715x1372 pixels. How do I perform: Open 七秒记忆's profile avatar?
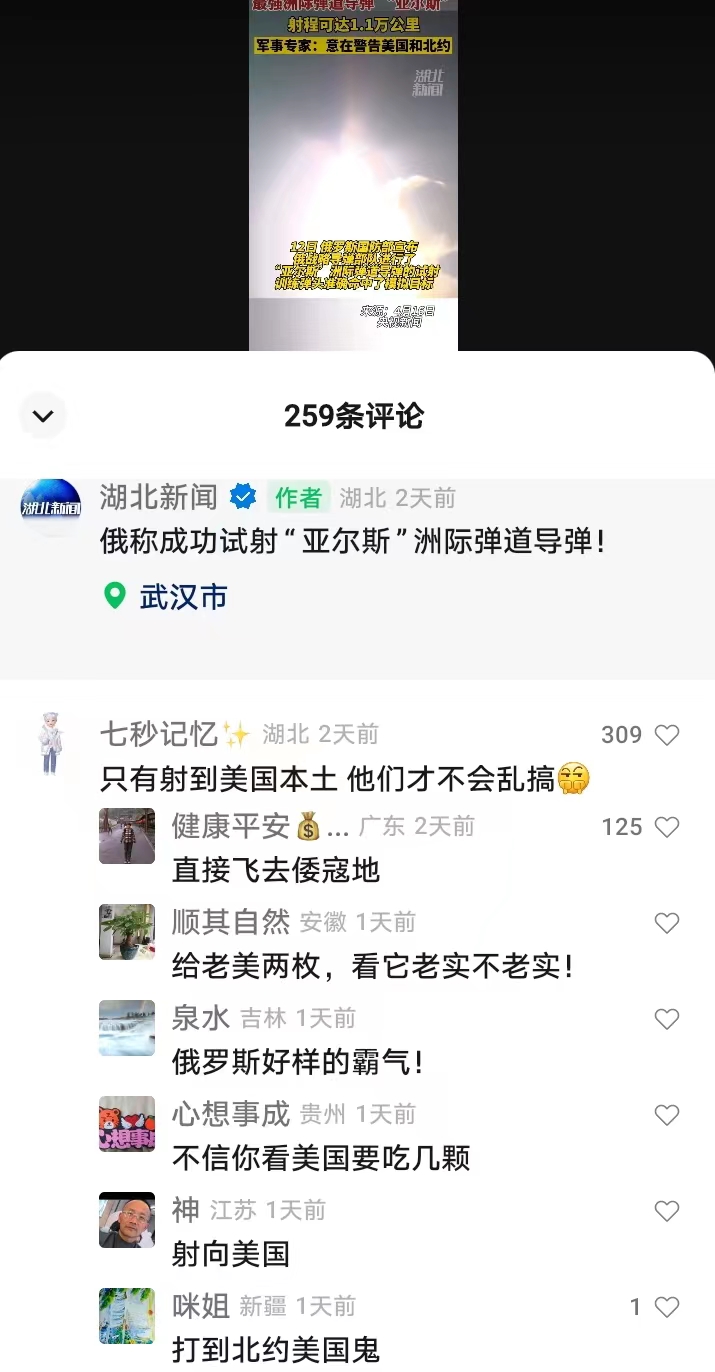click(x=50, y=744)
